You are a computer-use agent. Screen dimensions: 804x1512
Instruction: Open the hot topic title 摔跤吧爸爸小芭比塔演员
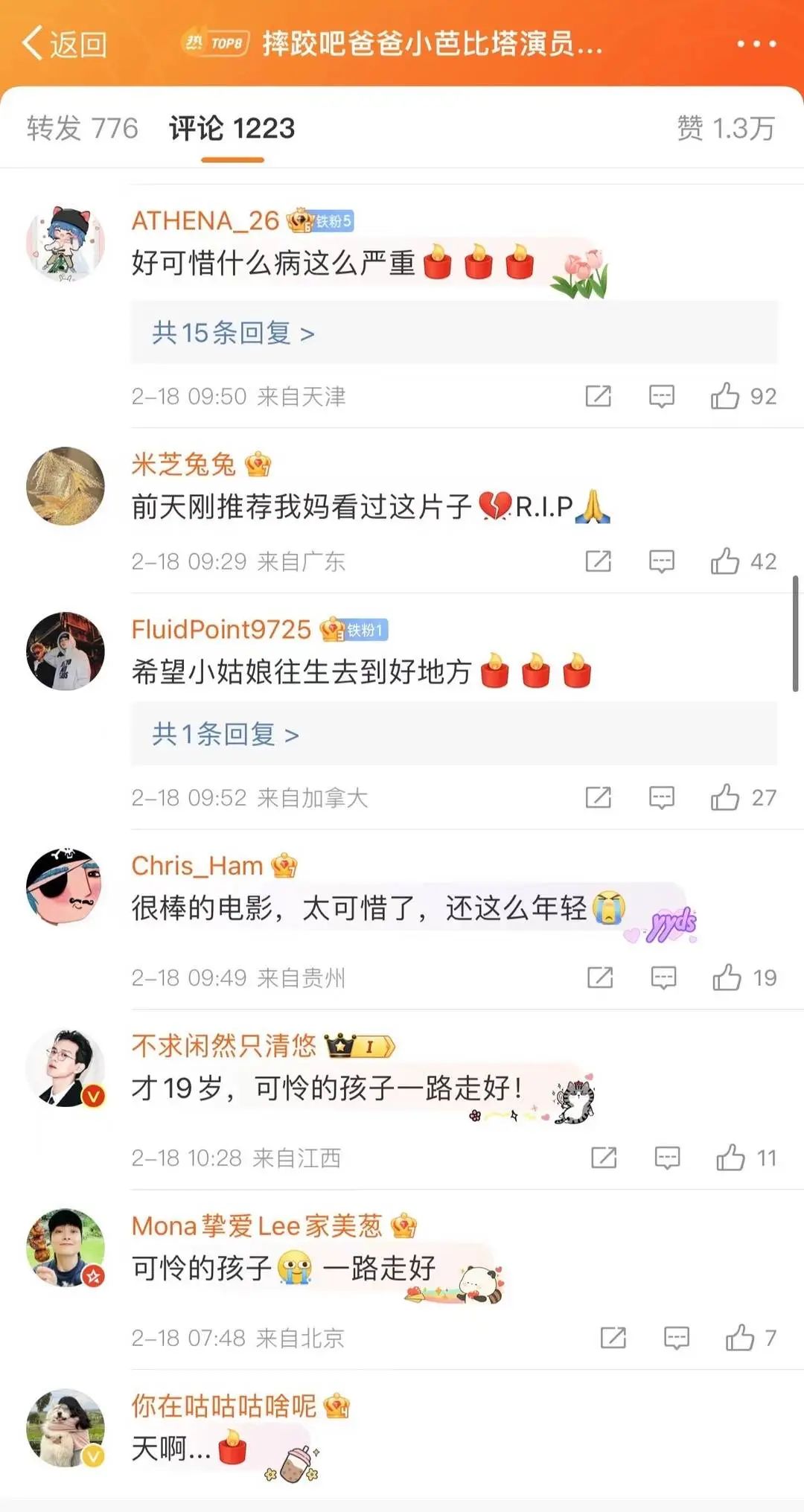(432, 44)
